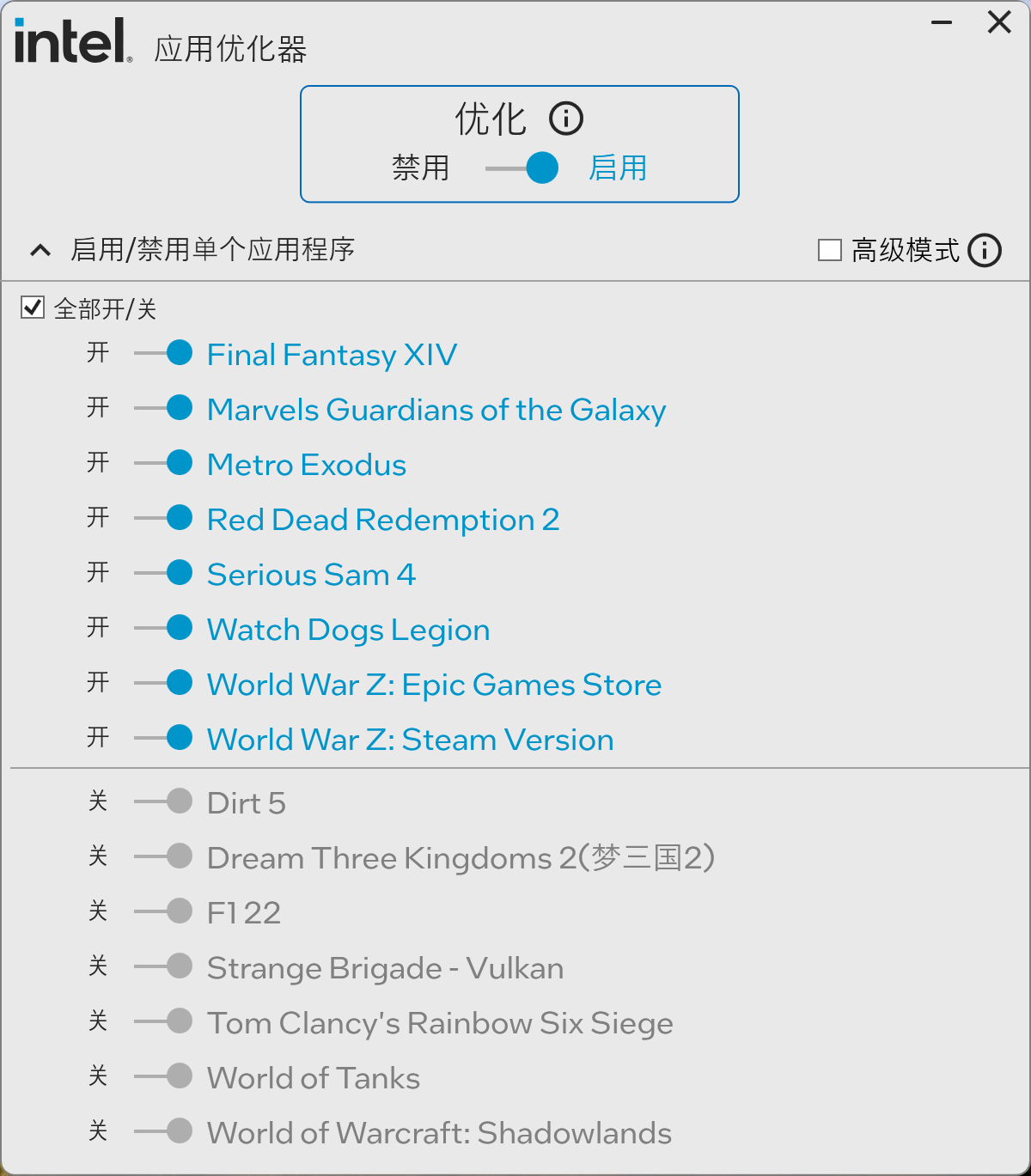Turn off Watch Dogs Legion toggle
This screenshot has width=1031, height=1176.
pyautogui.click(x=164, y=628)
